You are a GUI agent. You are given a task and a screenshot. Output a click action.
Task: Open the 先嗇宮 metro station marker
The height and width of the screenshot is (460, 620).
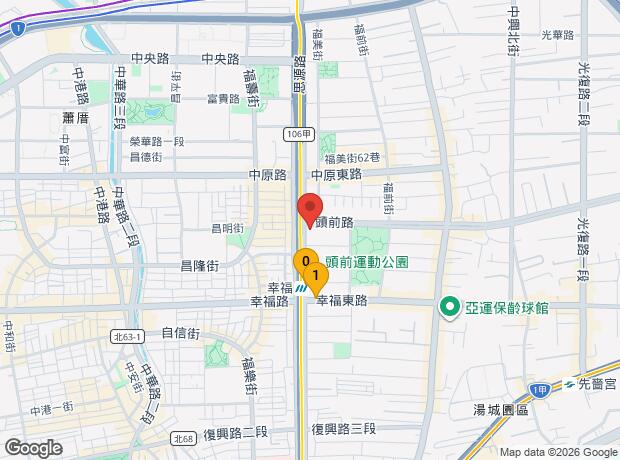(x=569, y=384)
